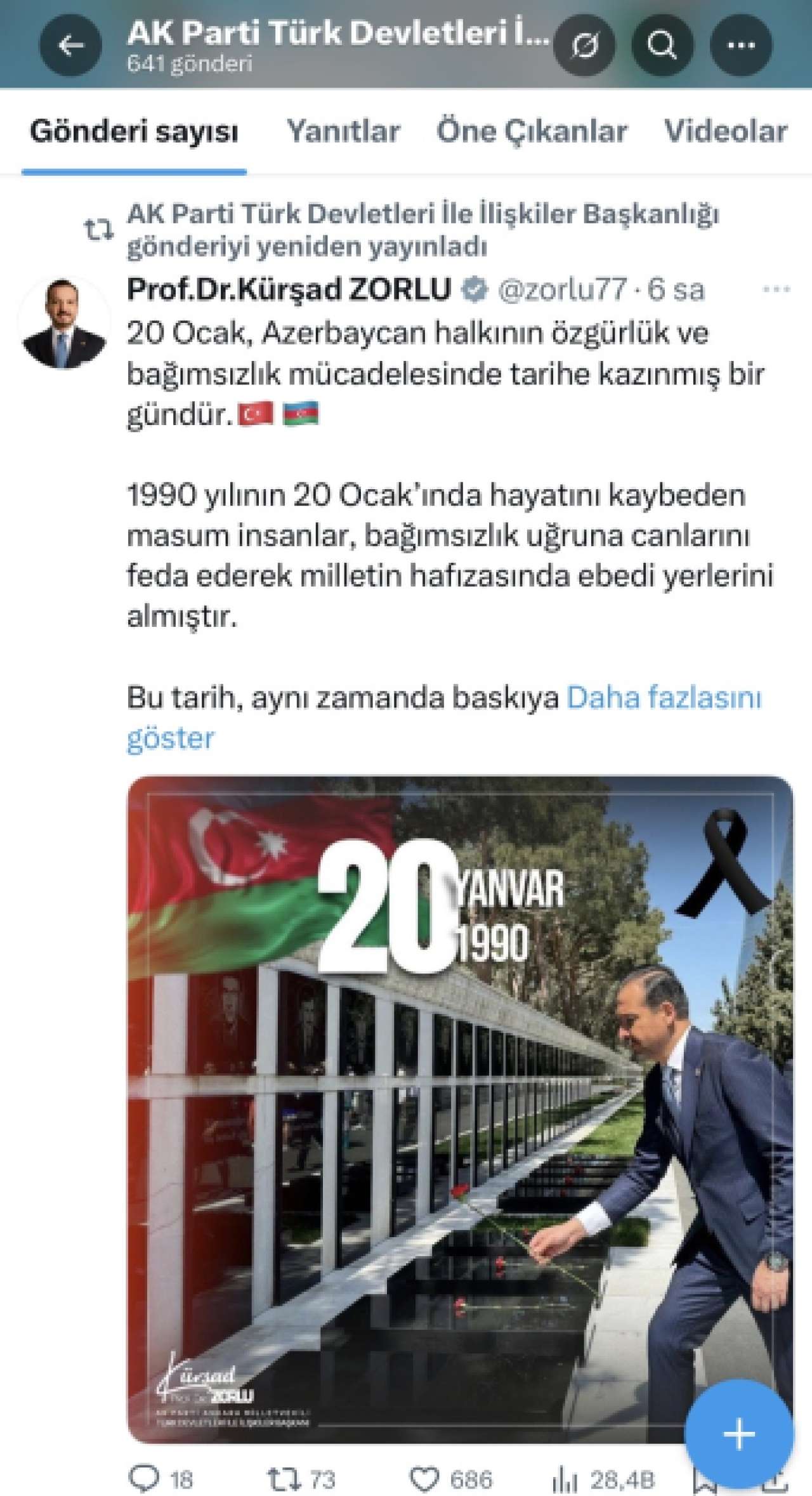The height and width of the screenshot is (1496, 812).
Task: Switch to the Öne Çıkanlar tab
Action: point(532,131)
